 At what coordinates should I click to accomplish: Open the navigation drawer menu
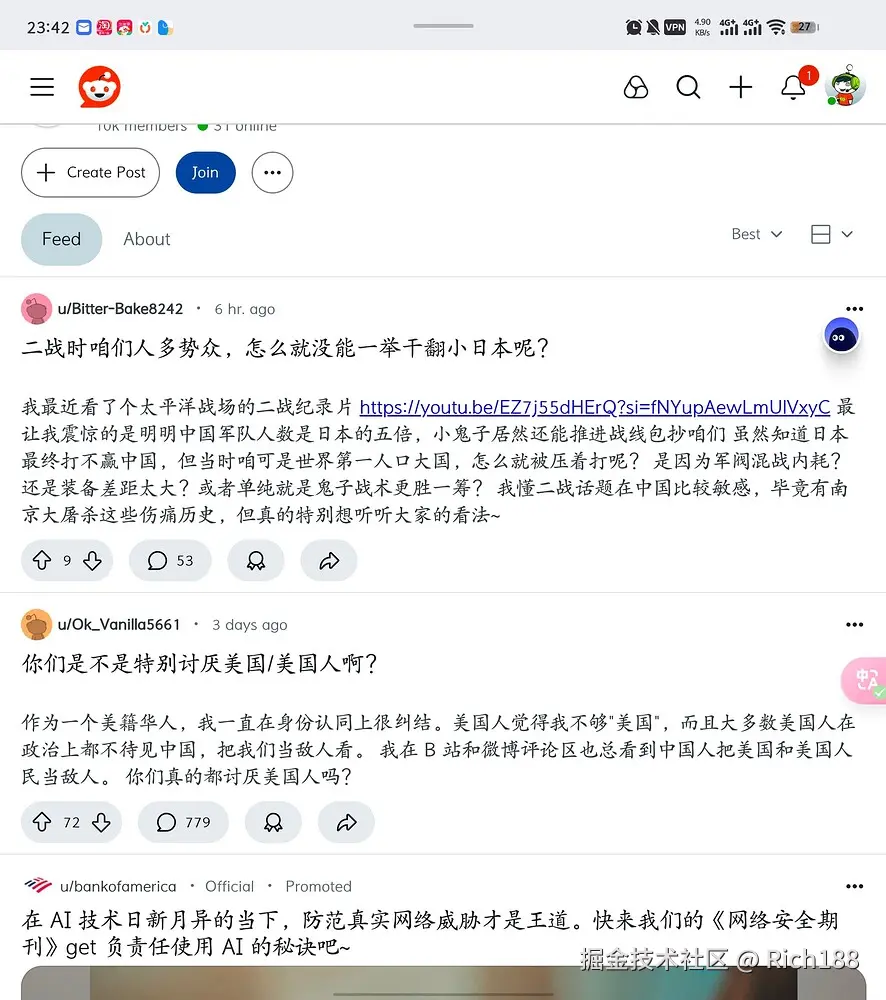tap(42, 87)
